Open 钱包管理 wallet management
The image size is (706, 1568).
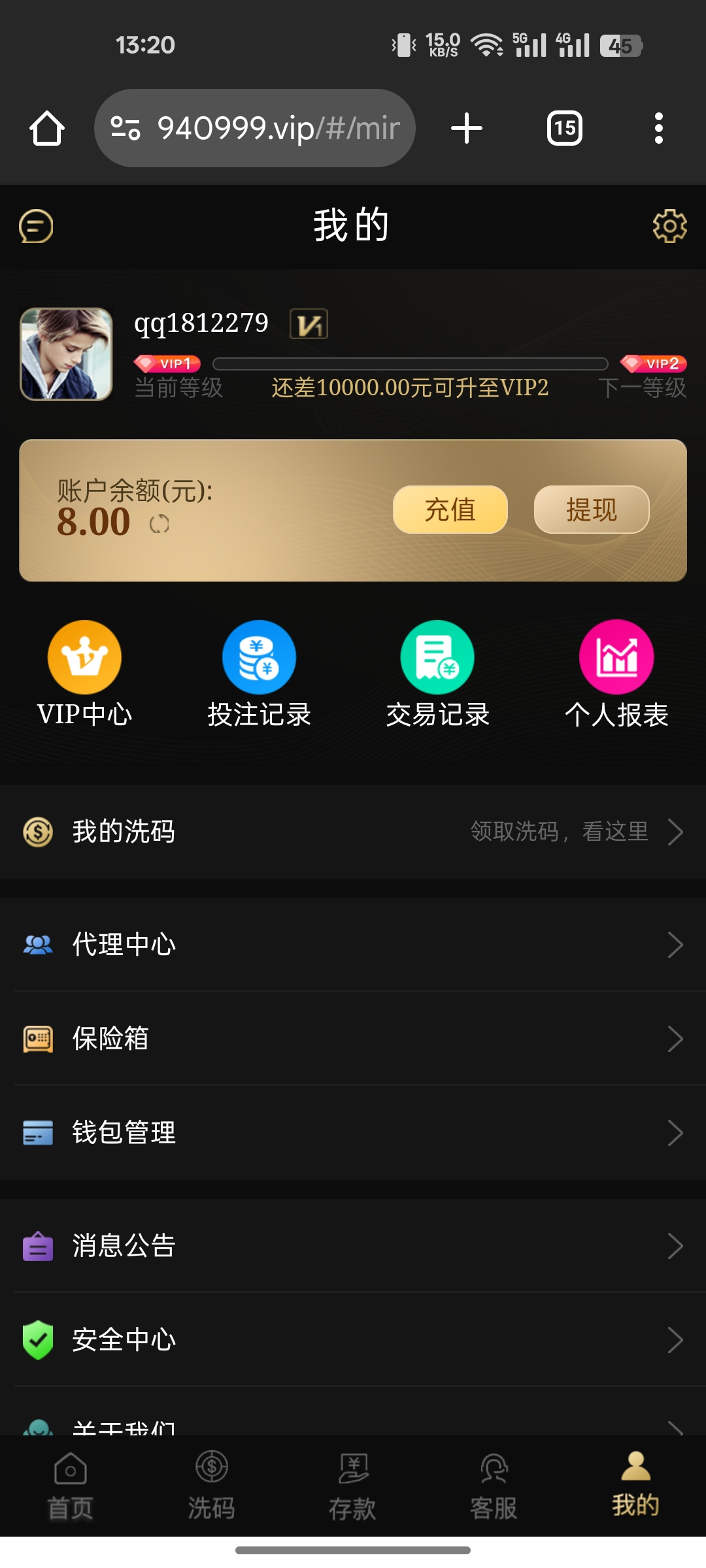pos(353,1133)
